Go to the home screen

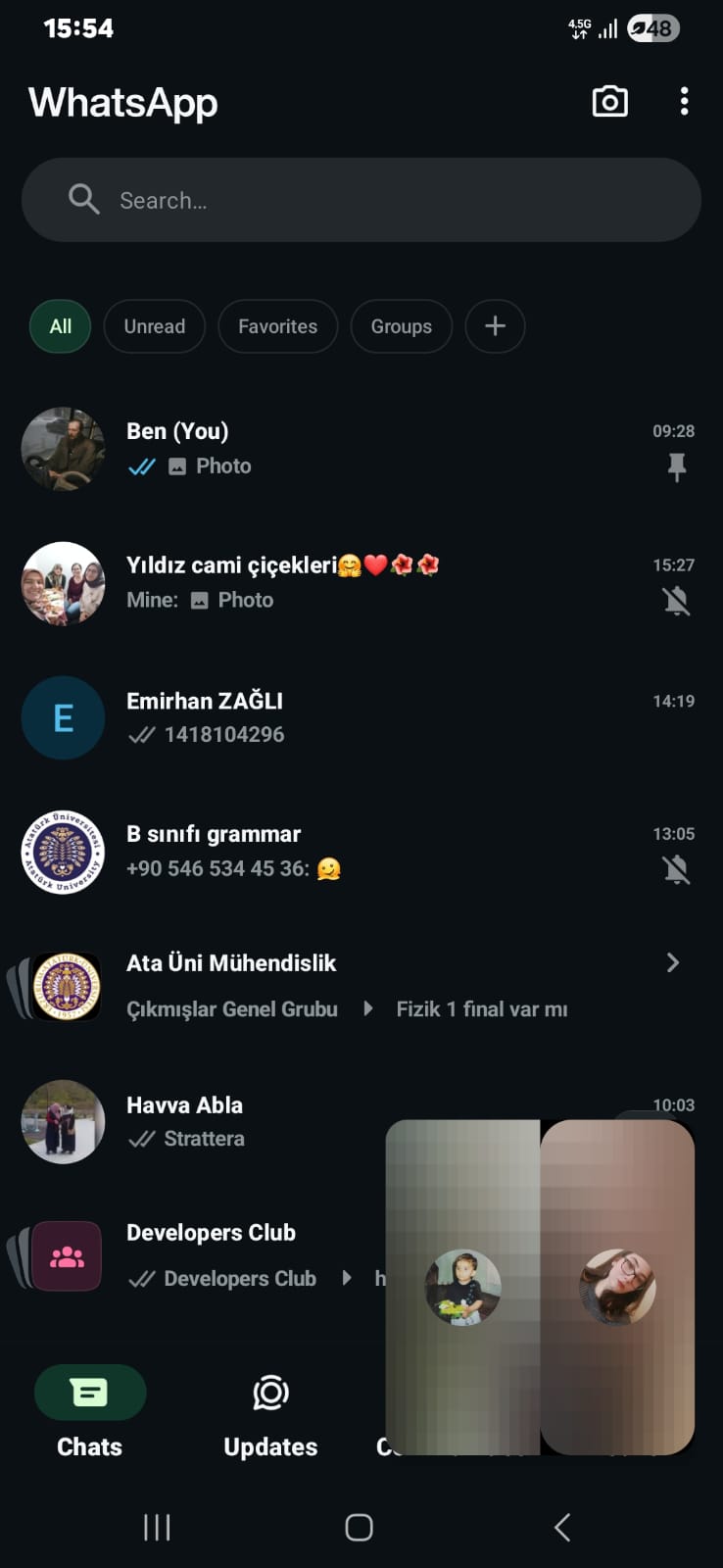[x=360, y=1527]
